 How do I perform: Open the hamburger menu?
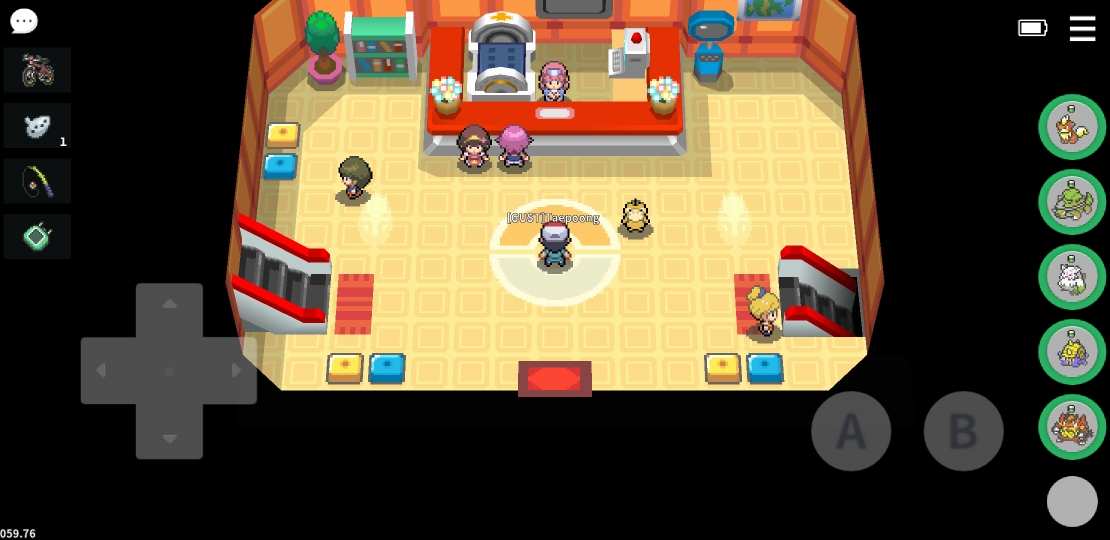pos(1082,28)
